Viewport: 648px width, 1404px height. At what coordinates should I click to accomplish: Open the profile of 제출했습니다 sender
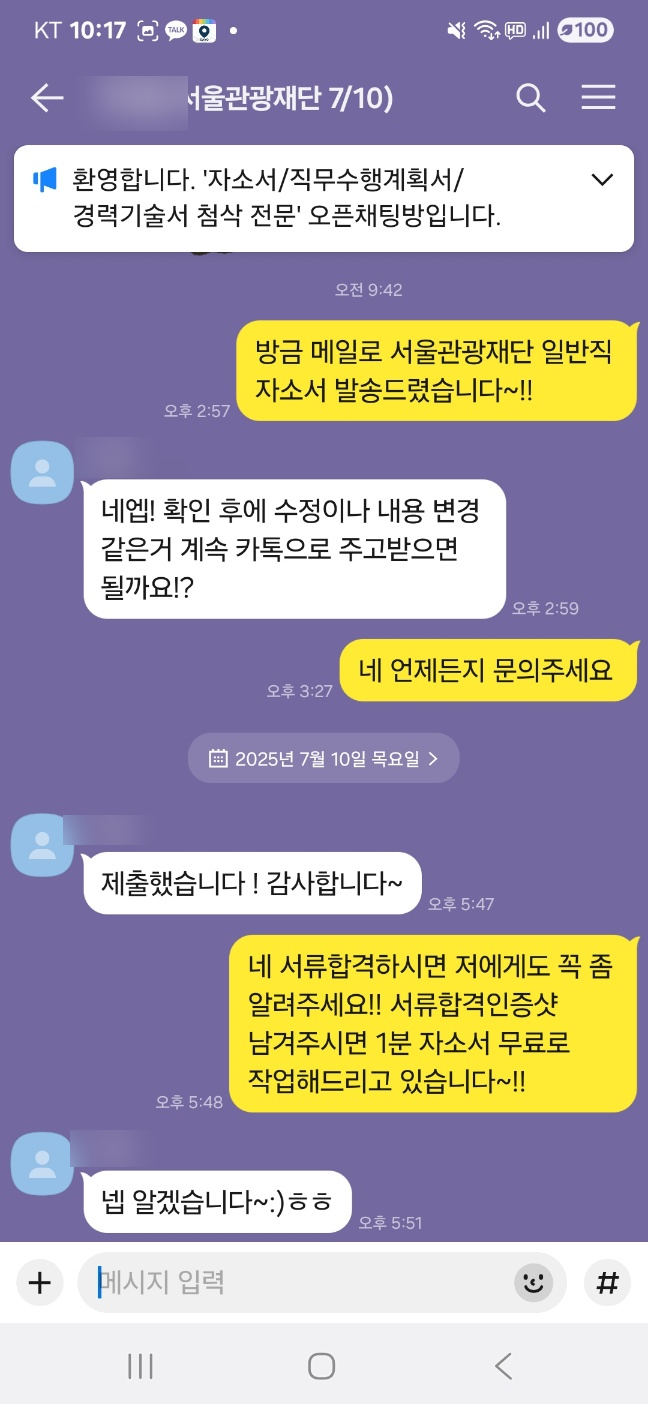pos(42,845)
